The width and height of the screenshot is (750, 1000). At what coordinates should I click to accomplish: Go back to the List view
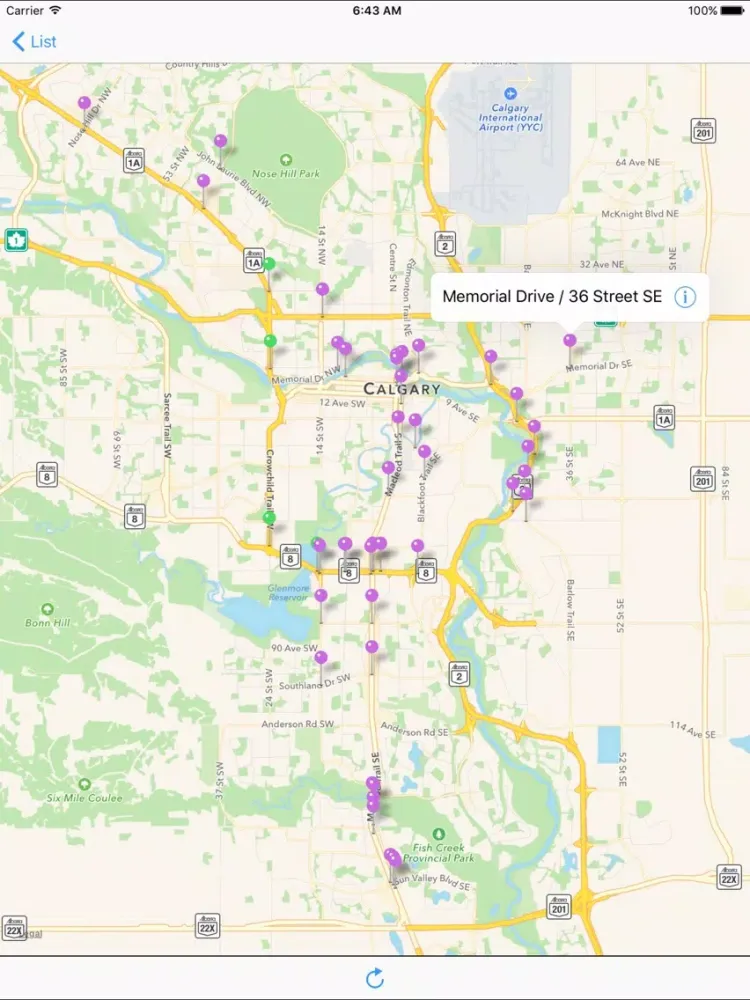pyautogui.click(x=34, y=41)
